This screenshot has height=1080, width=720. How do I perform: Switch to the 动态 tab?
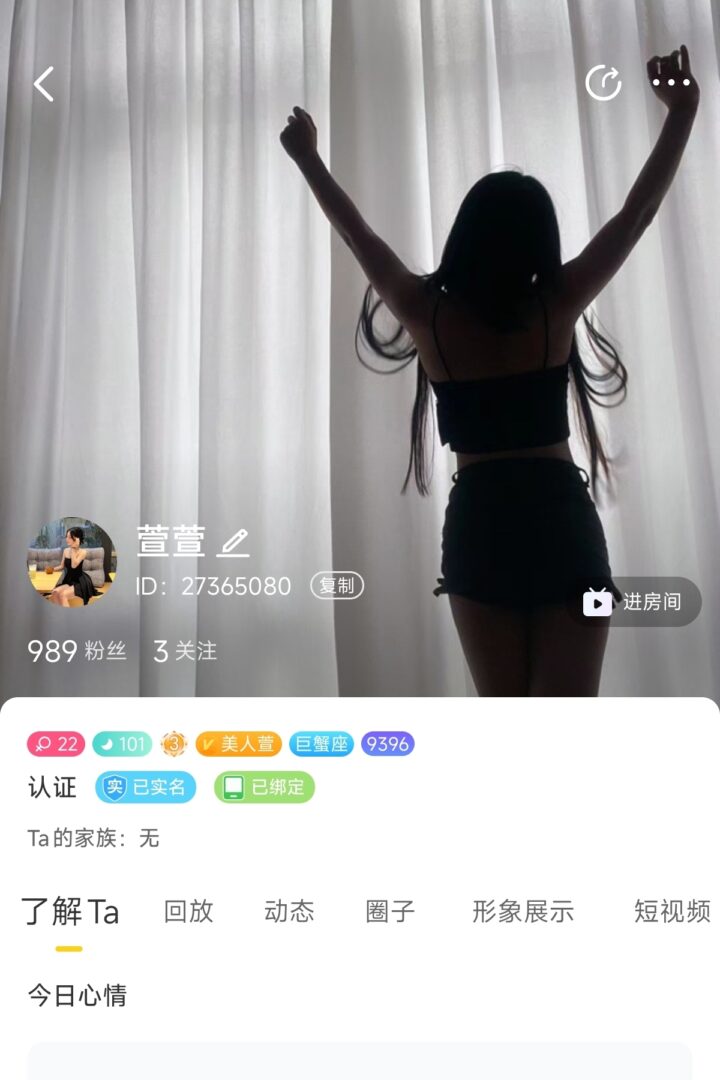point(289,911)
